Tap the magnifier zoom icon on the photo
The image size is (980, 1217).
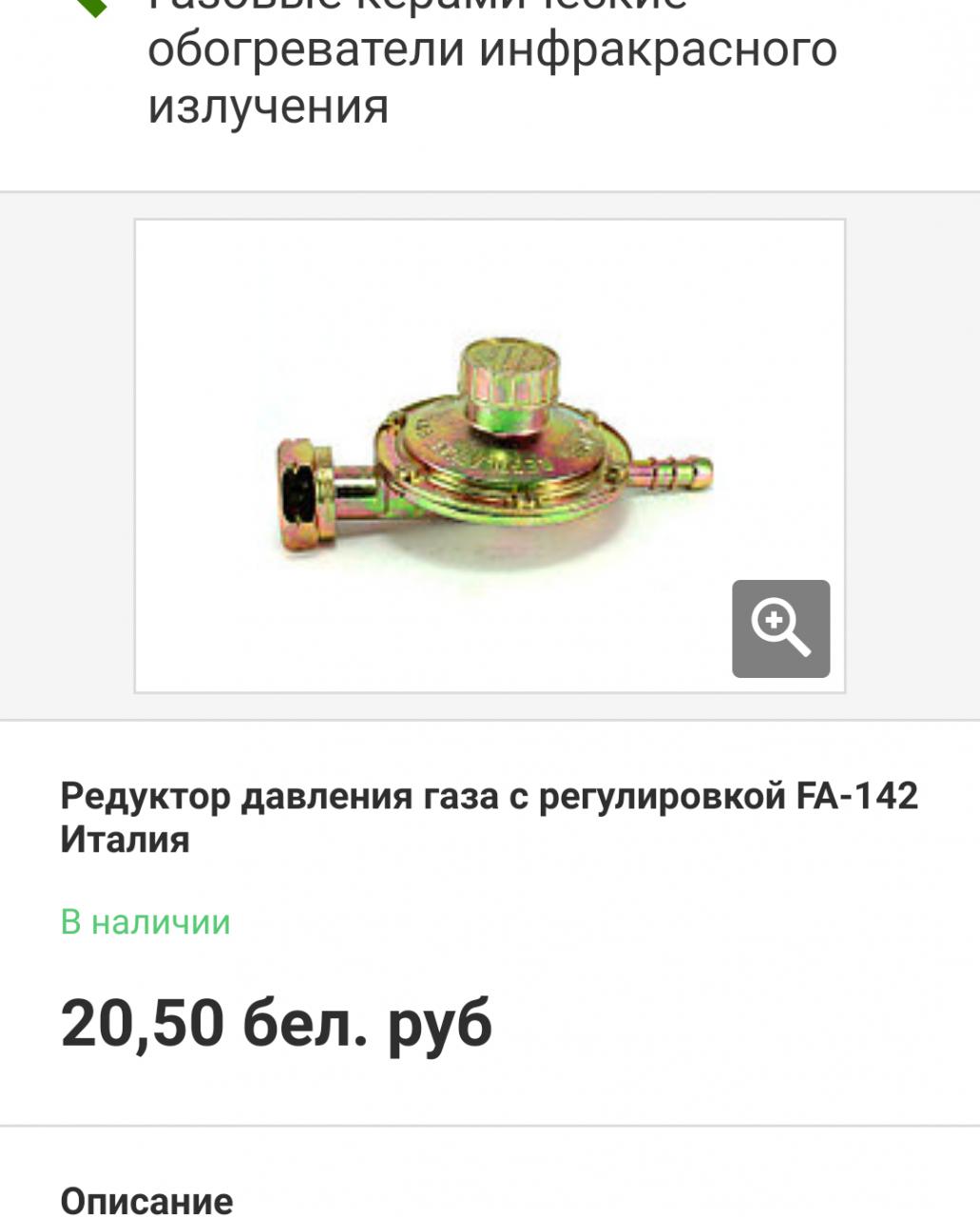[x=780, y=628]
